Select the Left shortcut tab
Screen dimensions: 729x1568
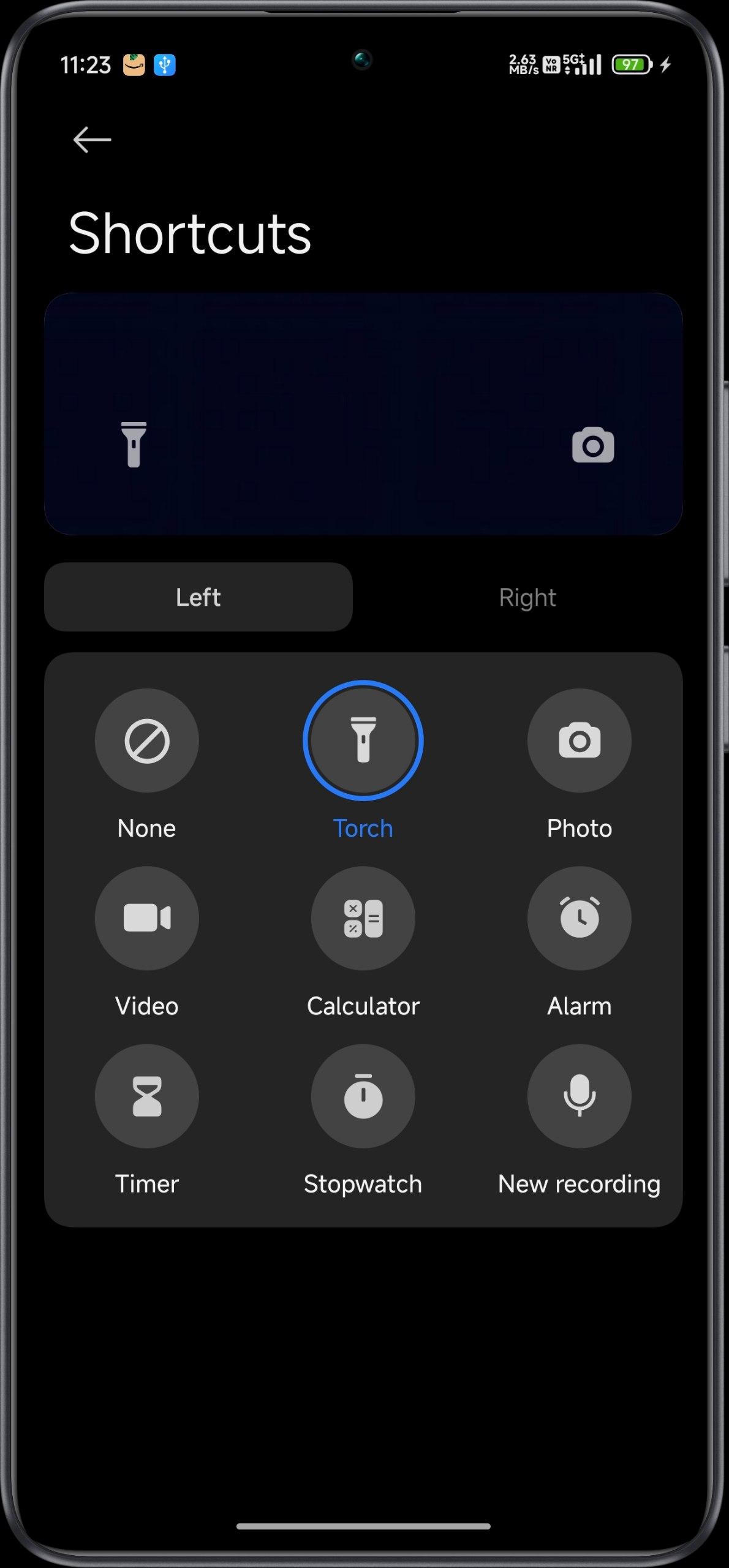[198, 597]
